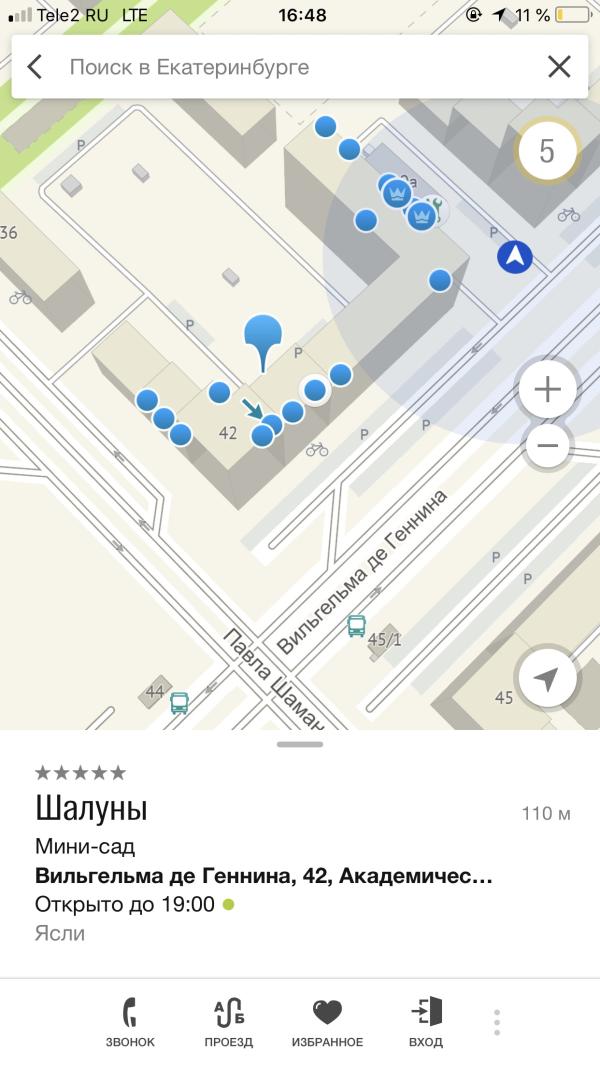Clear the search with the X icon

559,67
